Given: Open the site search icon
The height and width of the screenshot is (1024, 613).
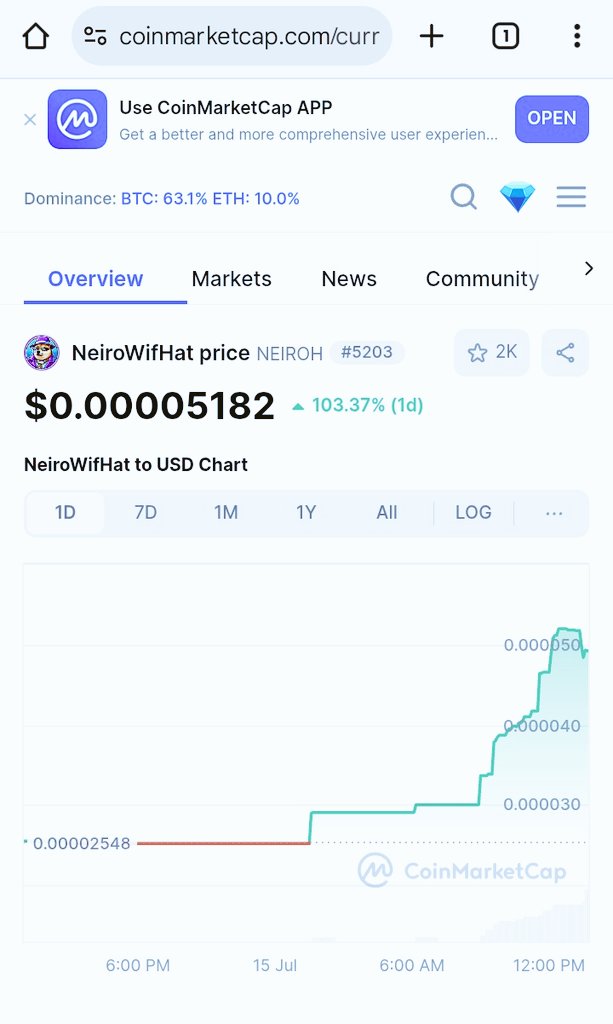Looking at the screenshot, I should (464, 197).
